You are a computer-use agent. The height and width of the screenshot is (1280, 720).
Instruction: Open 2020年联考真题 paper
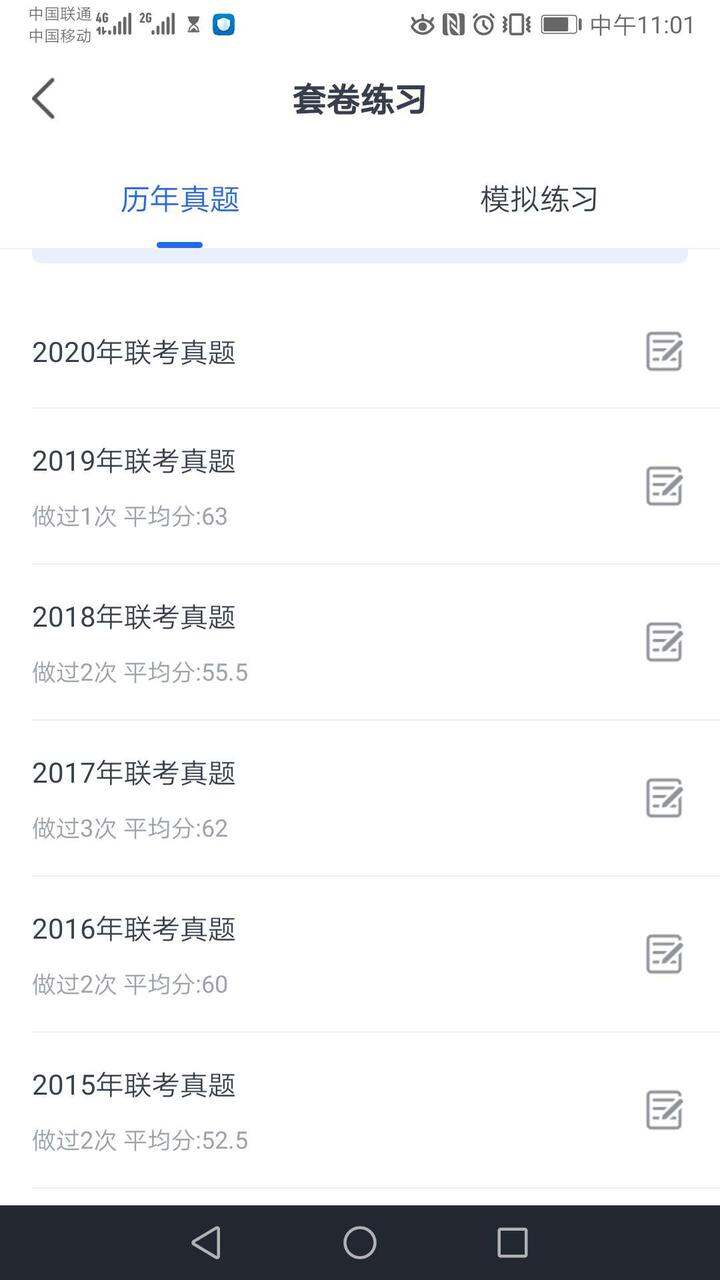point(360,353)
